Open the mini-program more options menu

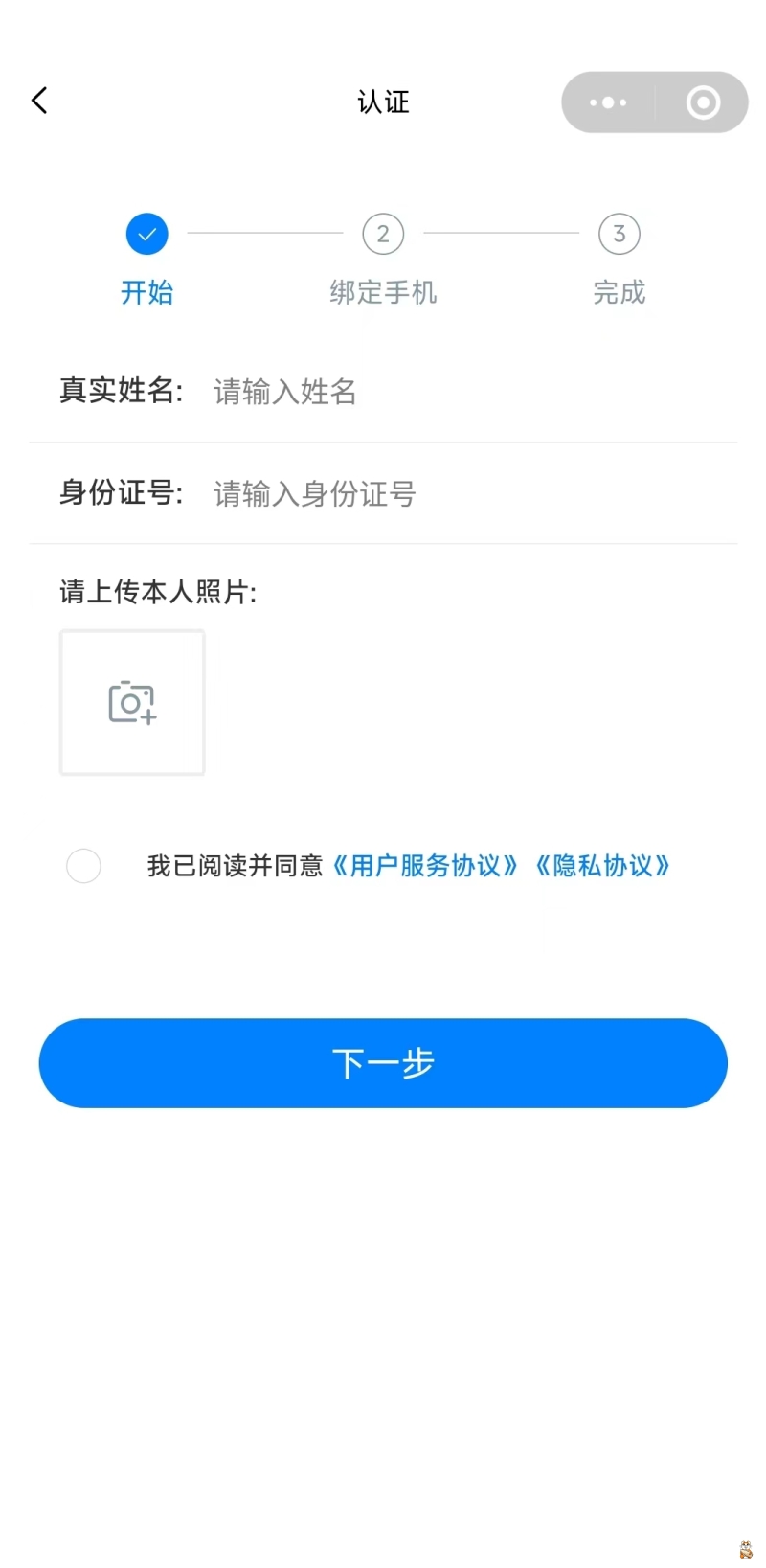[608, 102]
